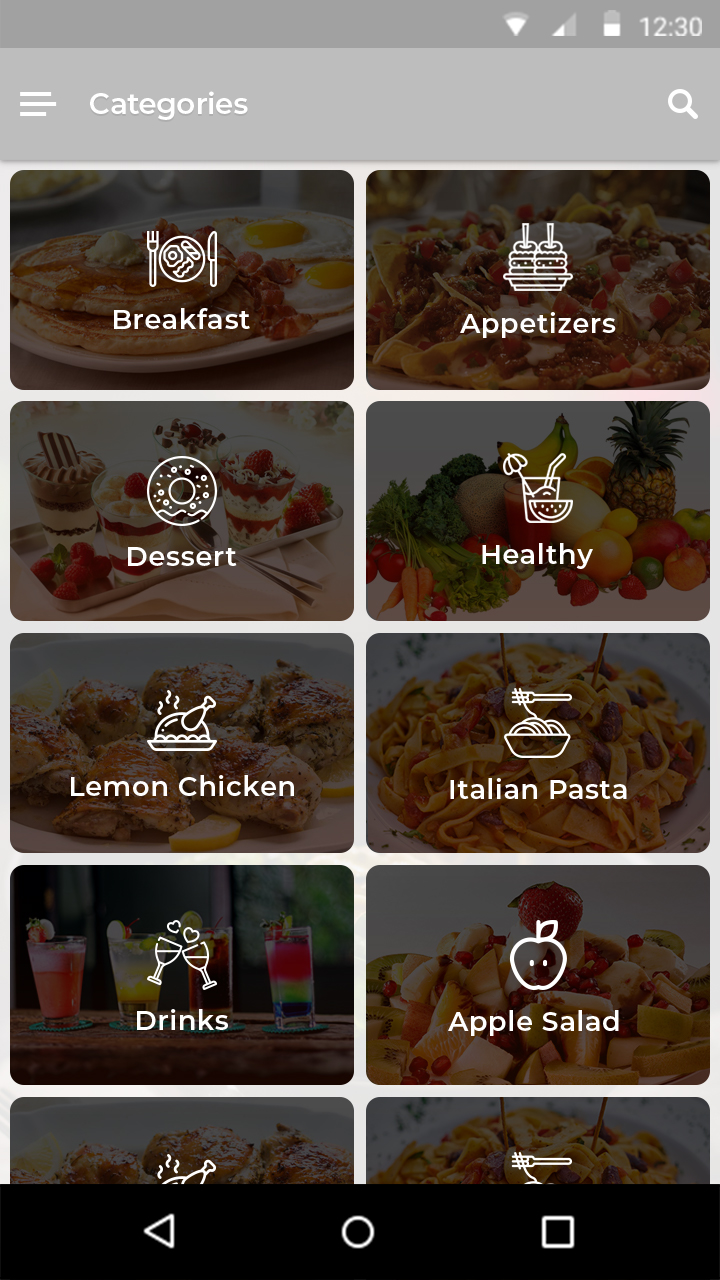The width and height of the screenshot is (720, 1280).
Task: Open the Healthy category tile
Action: point(538,511)
